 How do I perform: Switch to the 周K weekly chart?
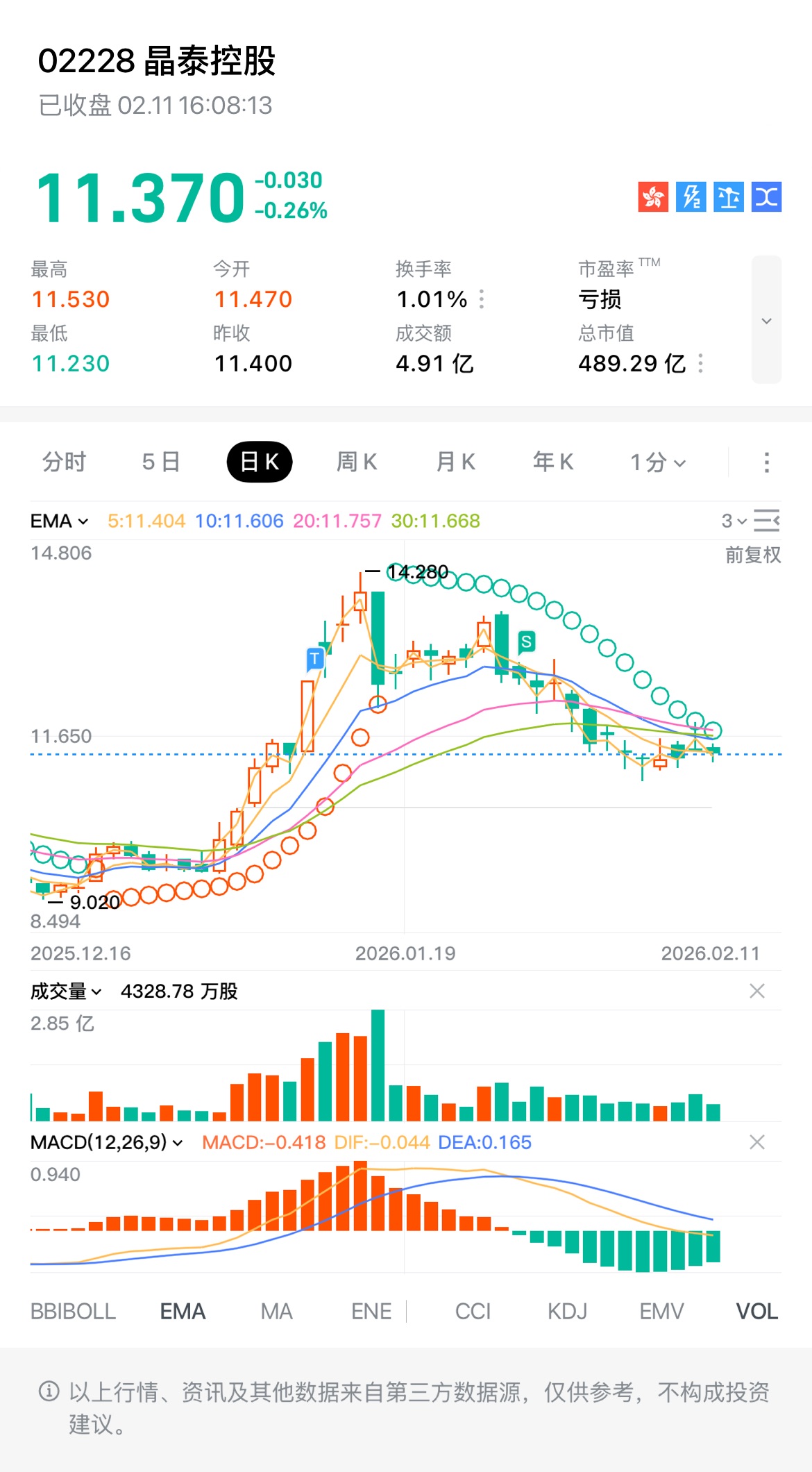pos(357,462)
